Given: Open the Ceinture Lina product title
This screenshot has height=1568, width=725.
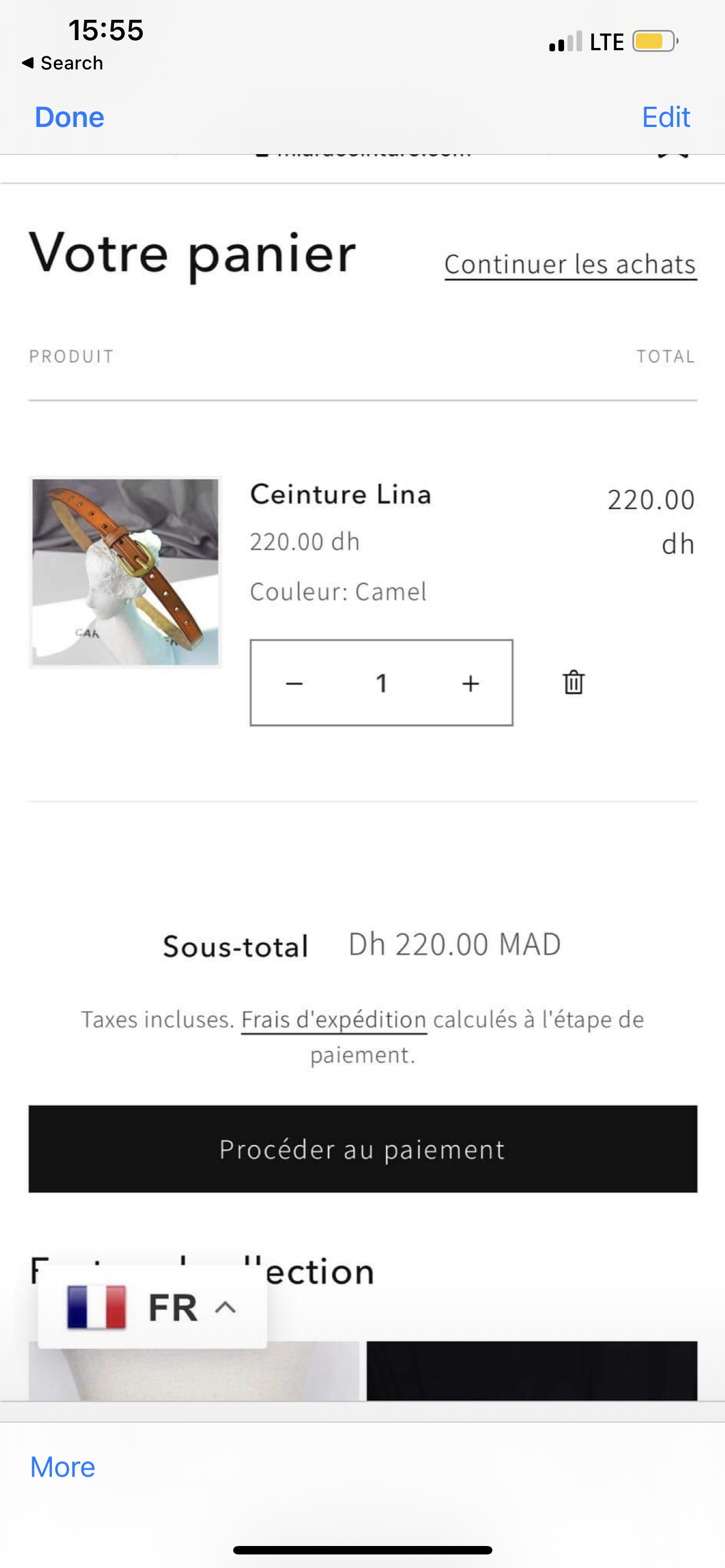Looking at the screenshot, I should click(340, 494).
